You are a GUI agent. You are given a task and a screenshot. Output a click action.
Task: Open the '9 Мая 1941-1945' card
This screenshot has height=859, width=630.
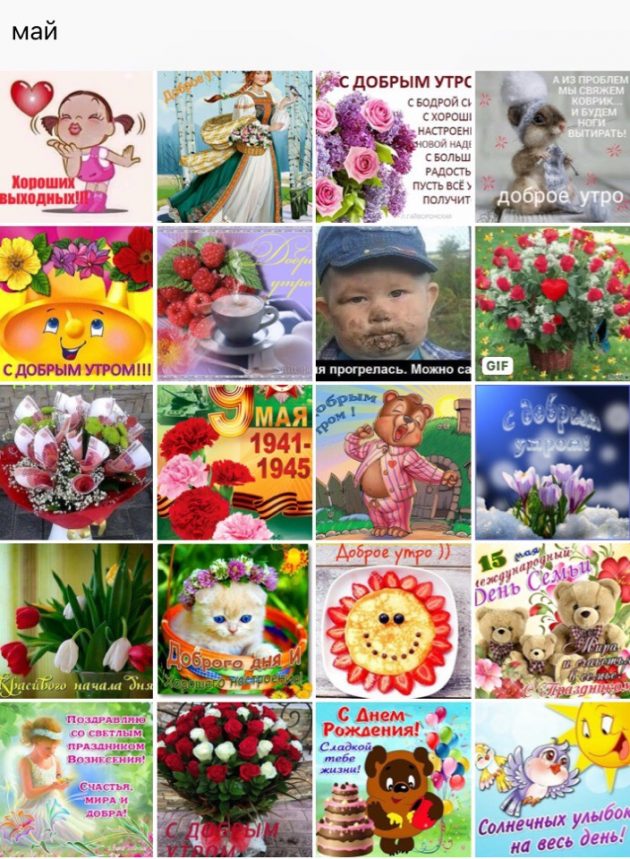click(x=234, y=462)
